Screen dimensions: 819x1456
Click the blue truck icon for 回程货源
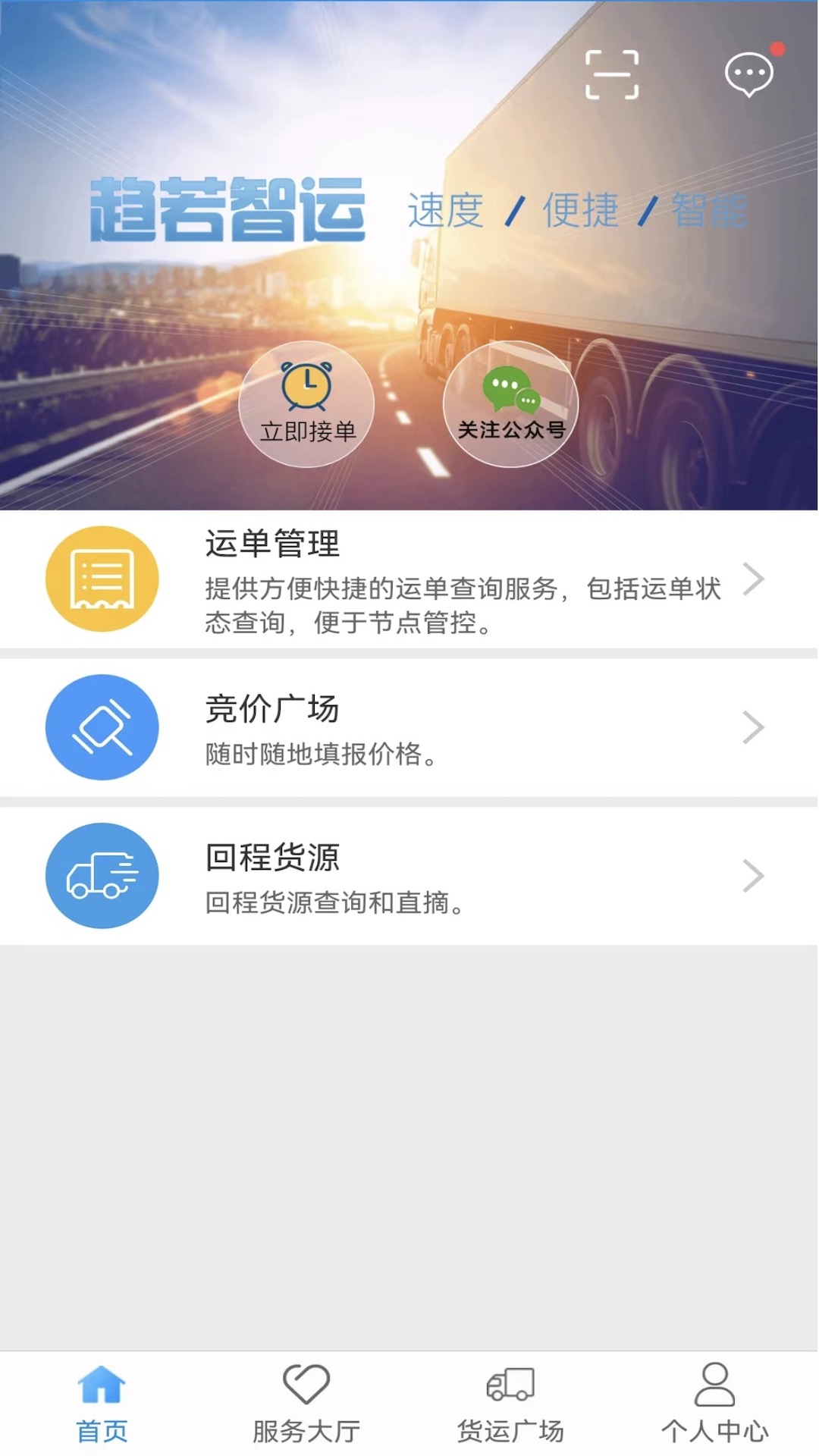point(102,876)
